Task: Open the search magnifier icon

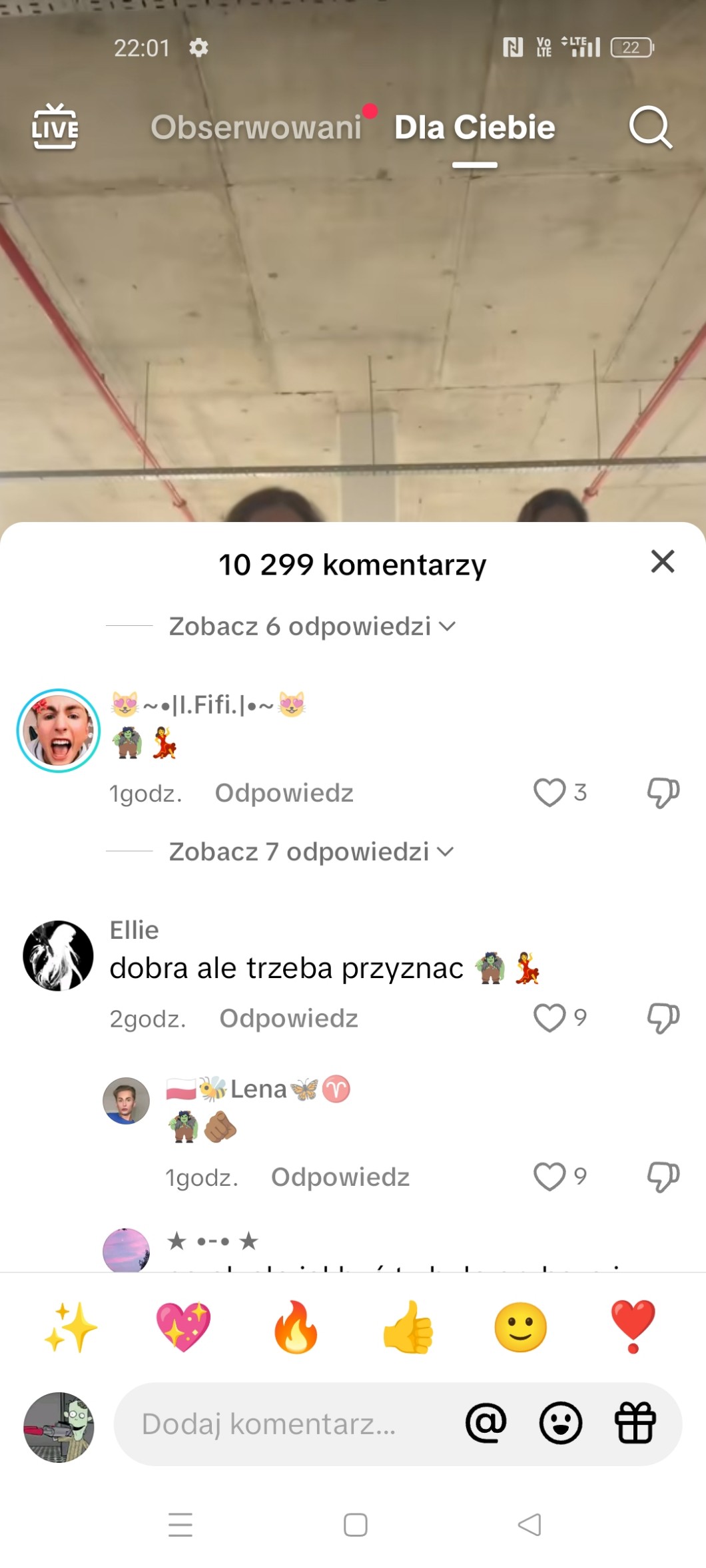Action: [x=650, y=127]
